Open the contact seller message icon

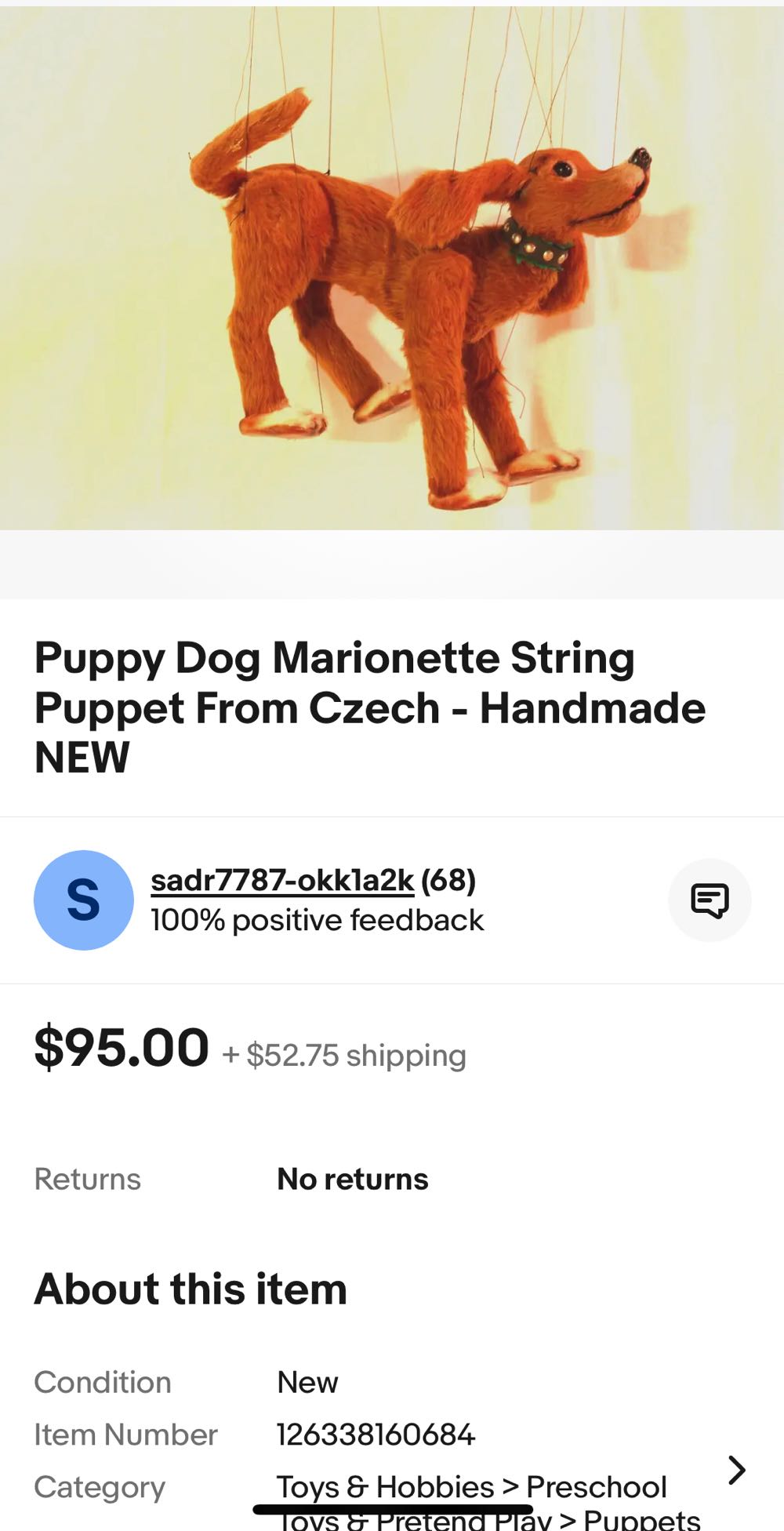[x=710, y=900]
